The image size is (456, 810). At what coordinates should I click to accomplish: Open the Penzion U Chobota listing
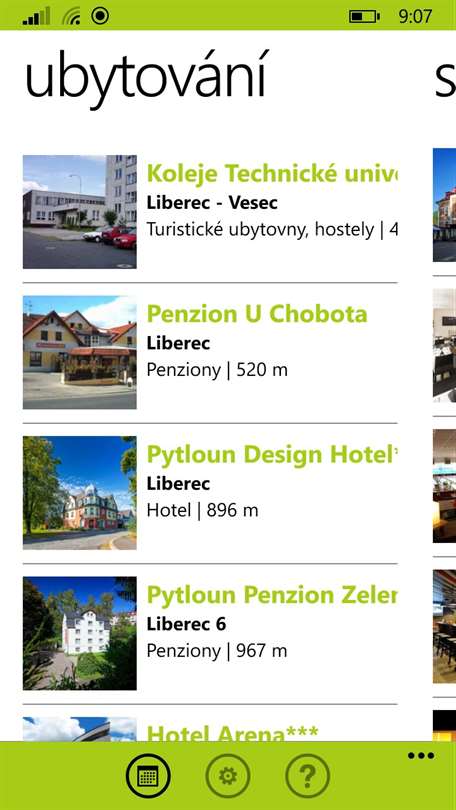pyautogui.click(x=210, y=352)
